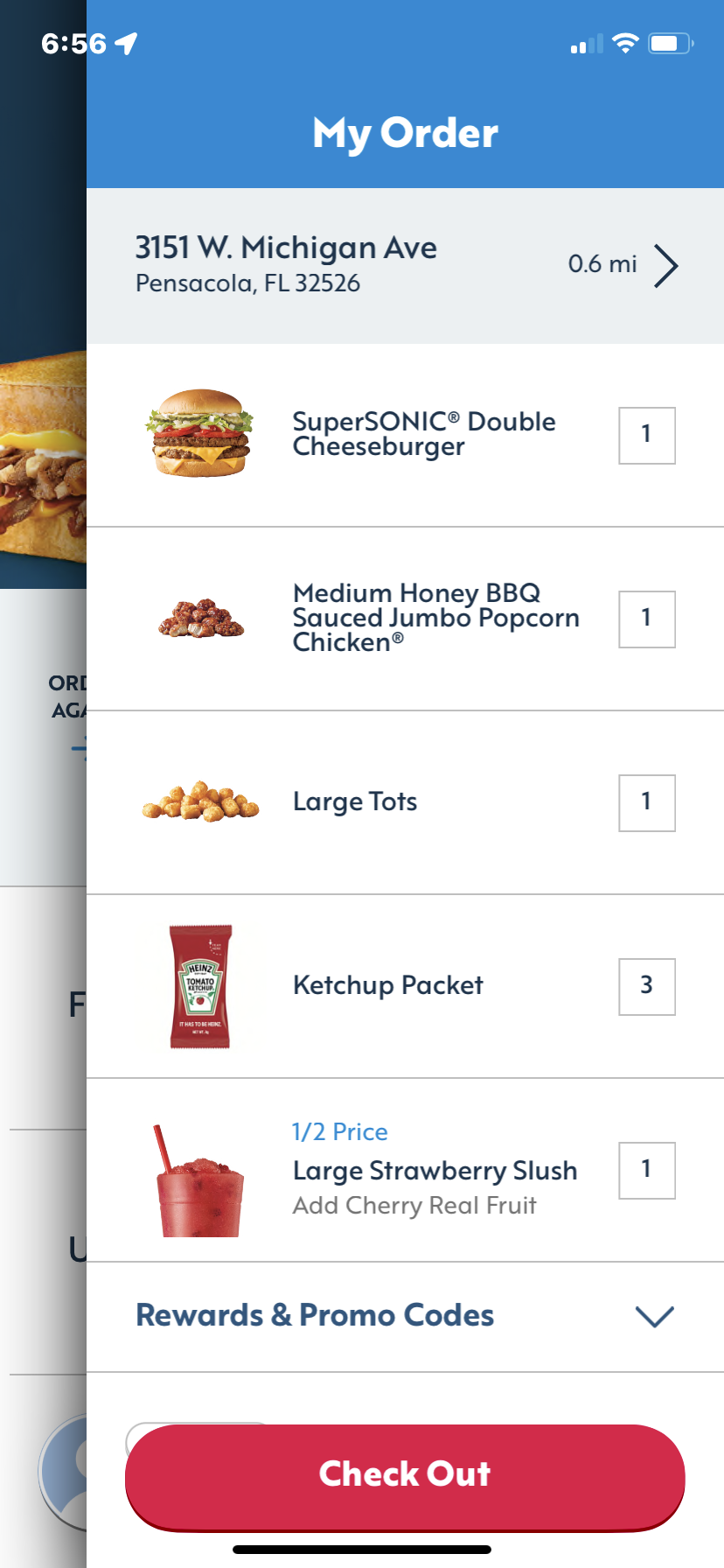
Task: Select the Ketchup Packet order item
Action: 387,986
